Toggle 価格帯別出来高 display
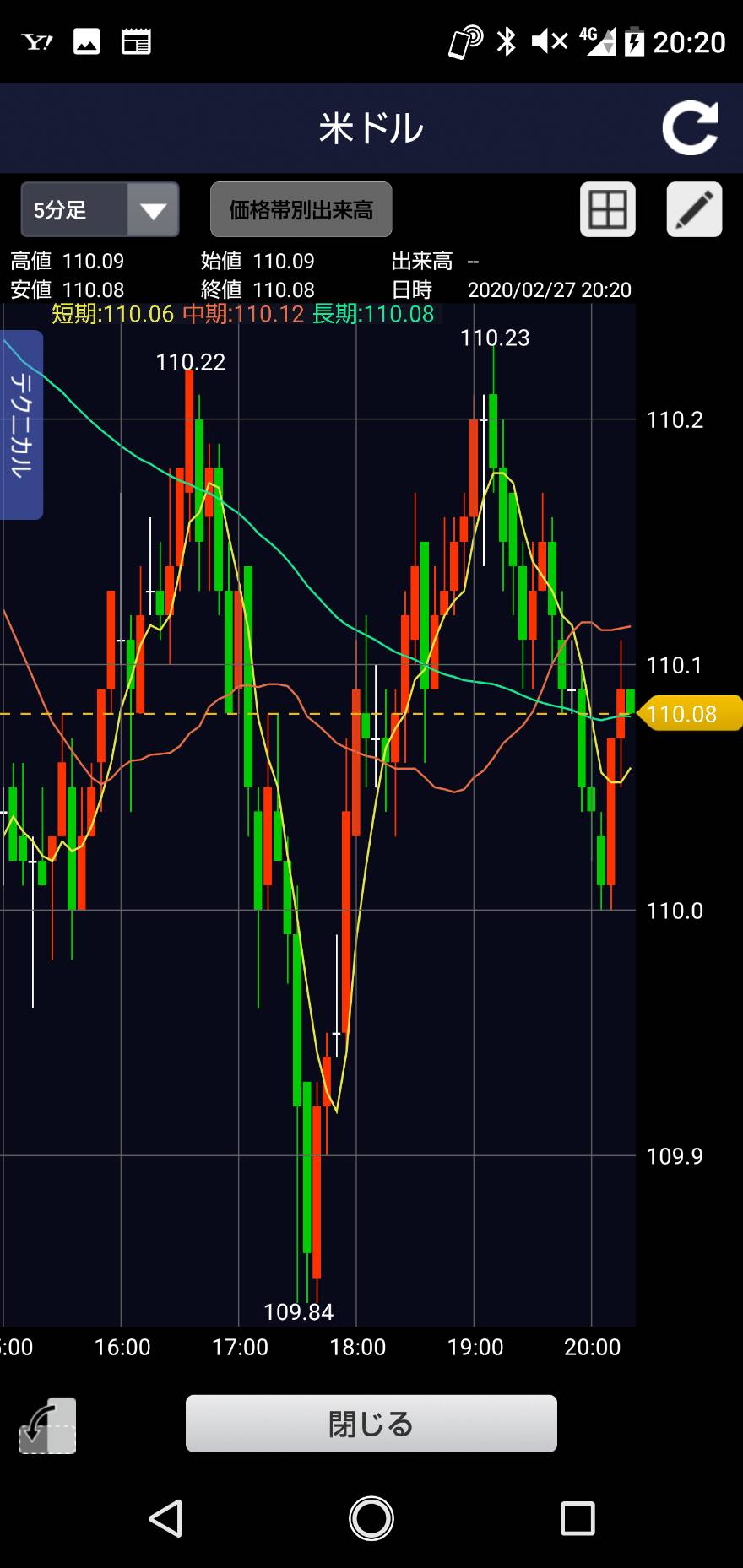This screenshot has height=1568, width=743. point(301,209)
